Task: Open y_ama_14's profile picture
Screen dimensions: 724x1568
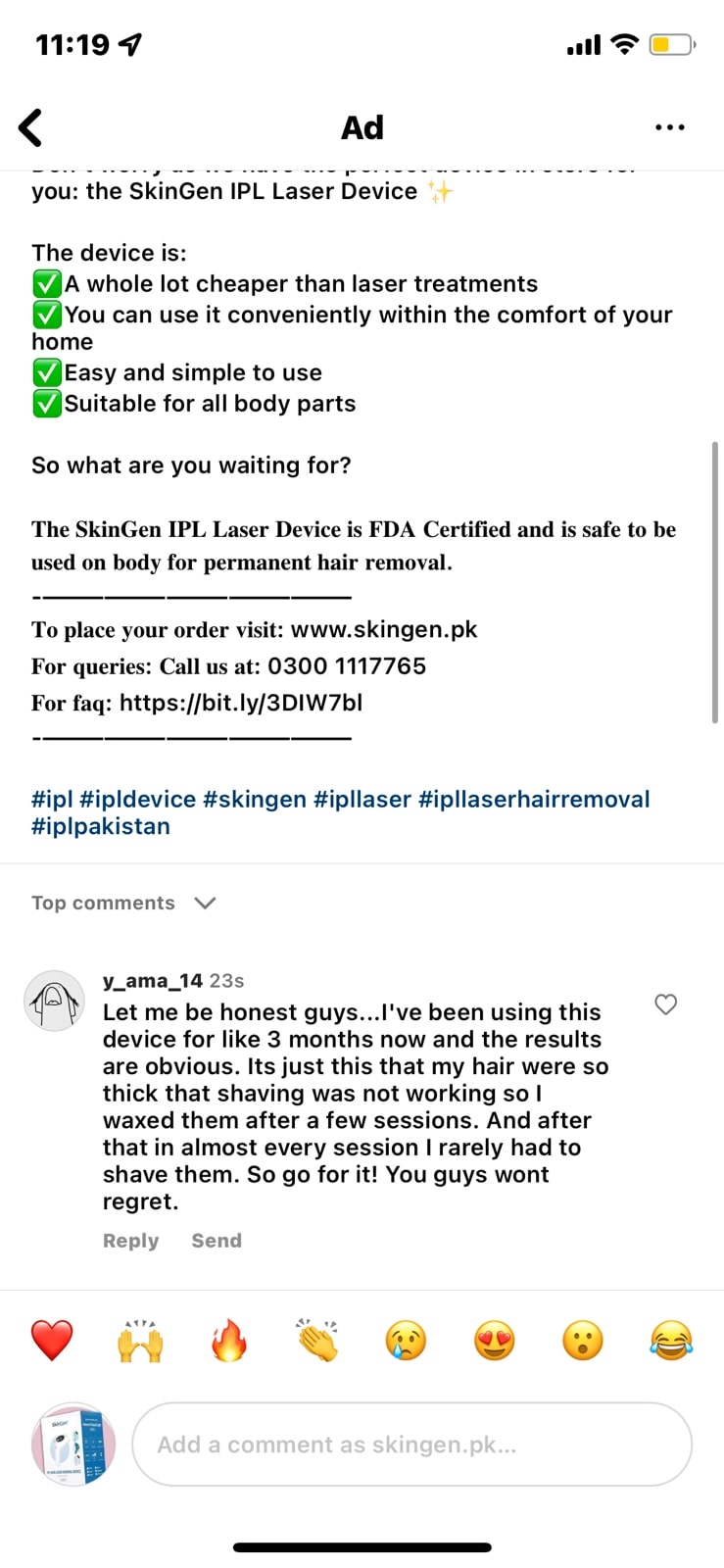Action: pyautogui.click(x=54, y=1001)
